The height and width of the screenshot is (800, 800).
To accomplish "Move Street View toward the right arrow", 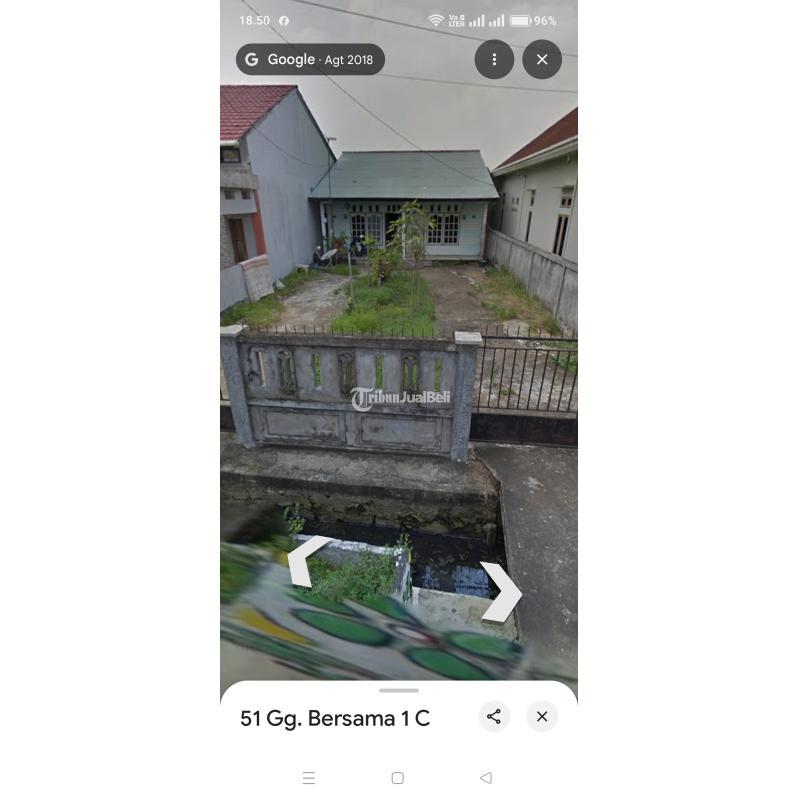I will (x=501, y=592).
